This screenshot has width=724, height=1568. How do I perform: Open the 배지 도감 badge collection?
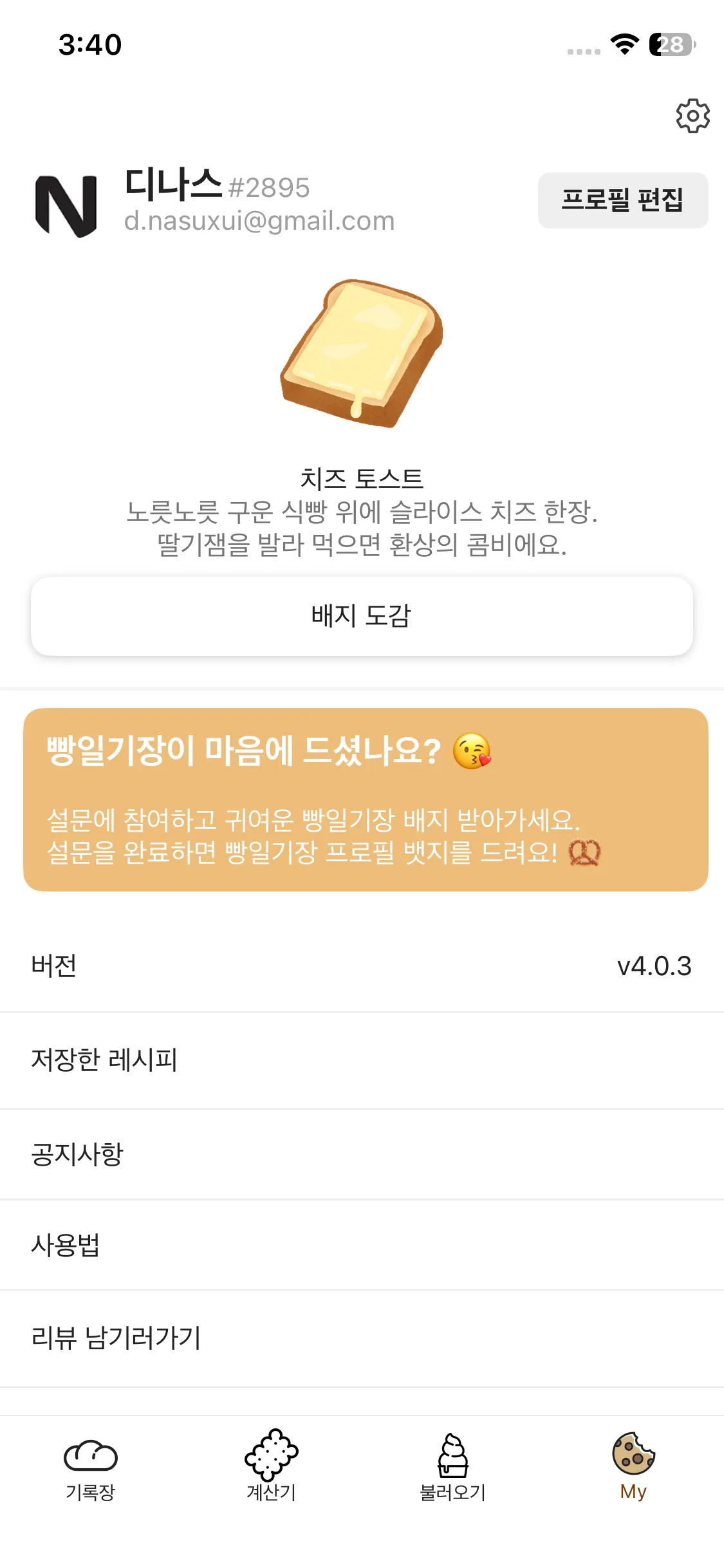(362, 616)
